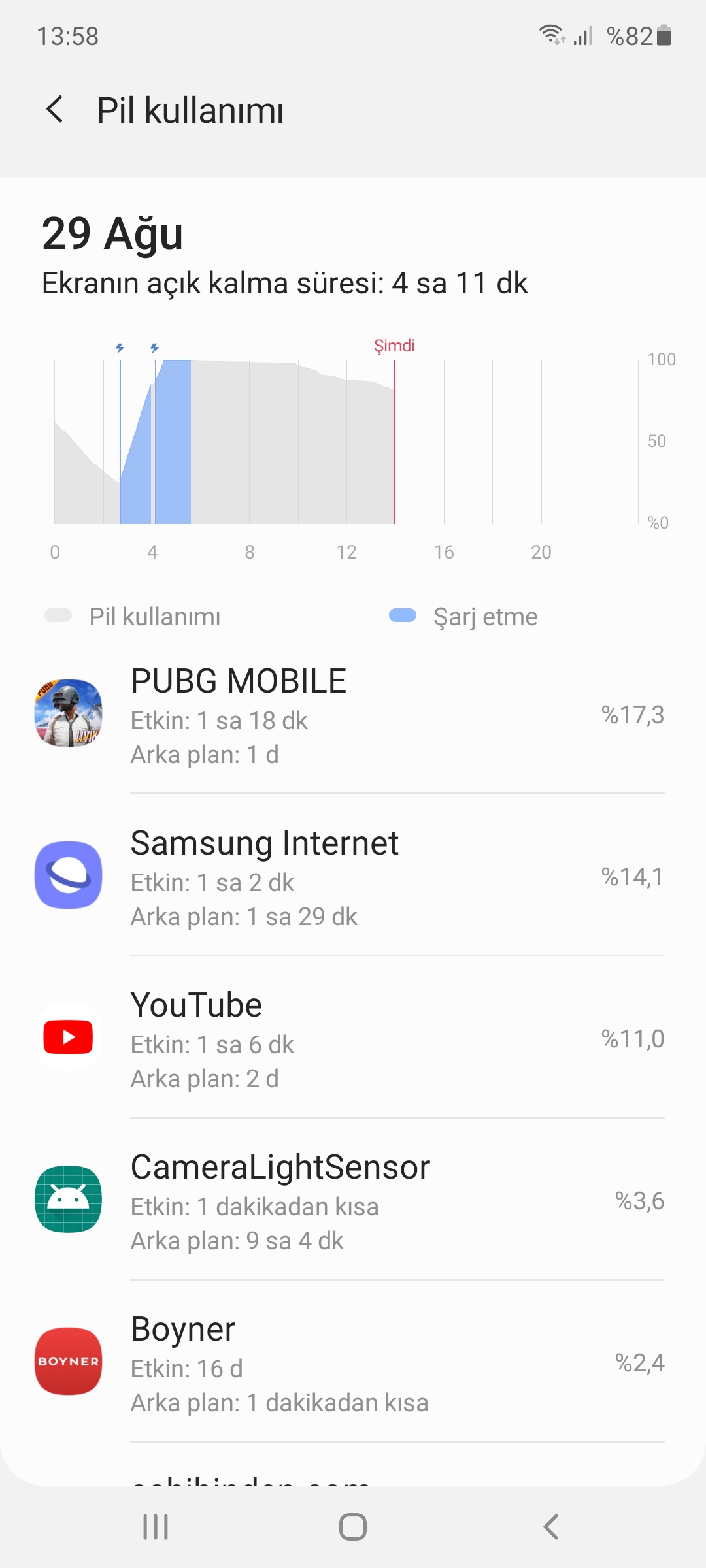
Task: Open Boyner battery usage entry
Action: tap(353, 1362)
